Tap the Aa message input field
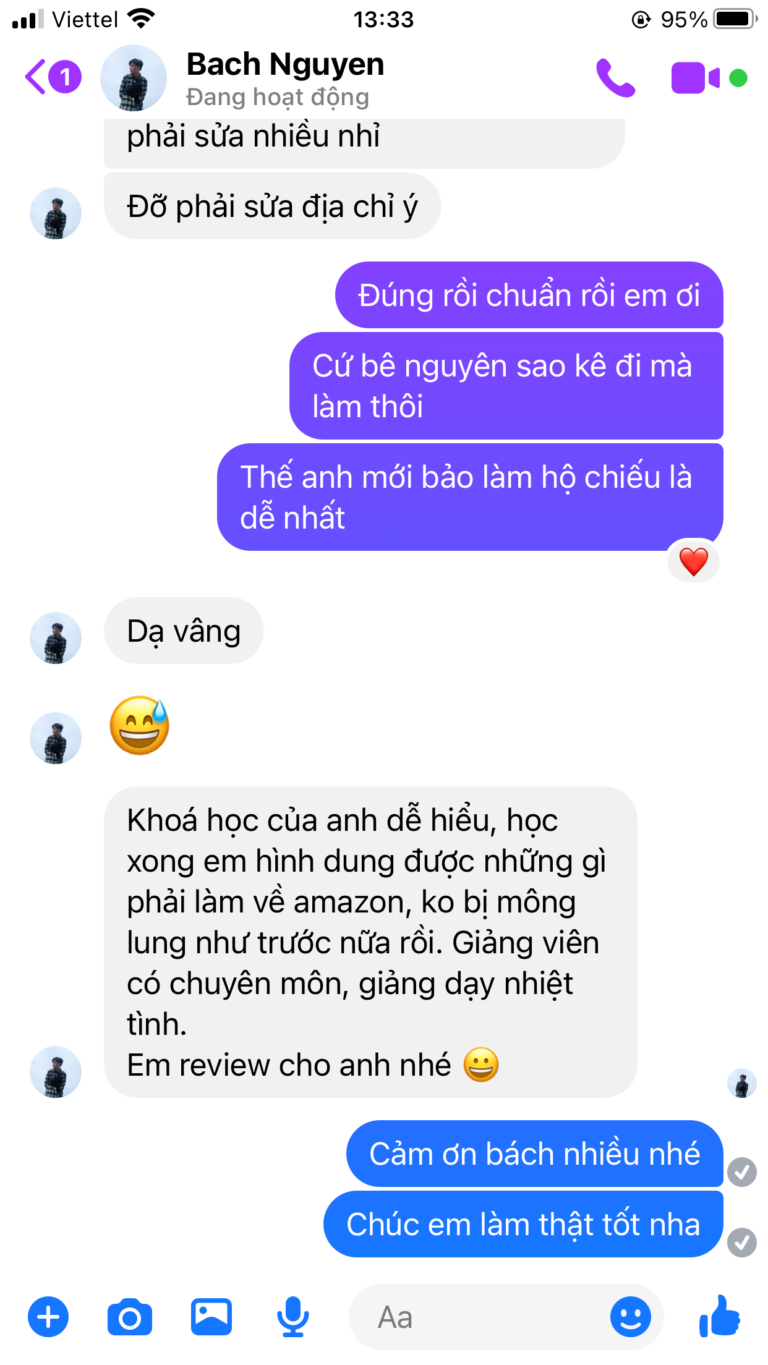The image size is (768, 1365). tap(480, 1317)
